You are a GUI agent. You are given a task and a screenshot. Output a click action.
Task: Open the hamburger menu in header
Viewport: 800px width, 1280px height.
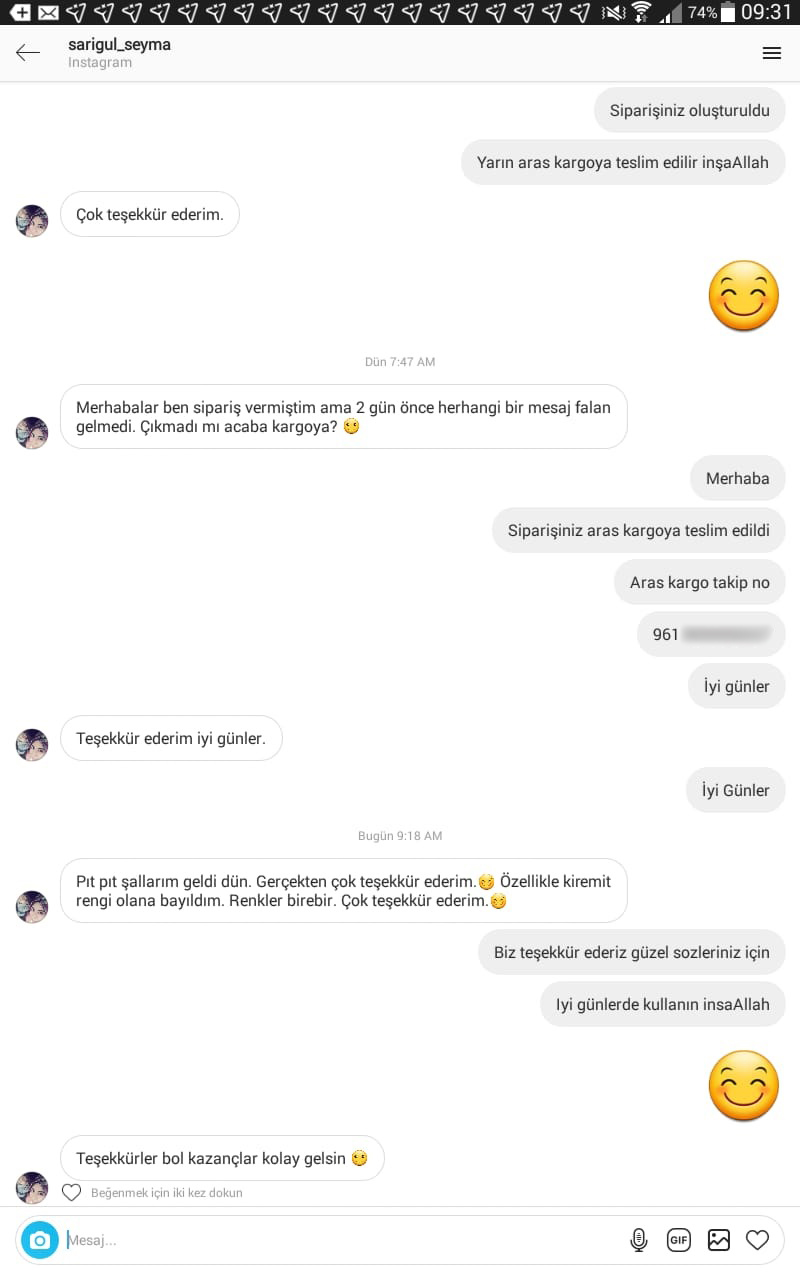pos(771,53)
